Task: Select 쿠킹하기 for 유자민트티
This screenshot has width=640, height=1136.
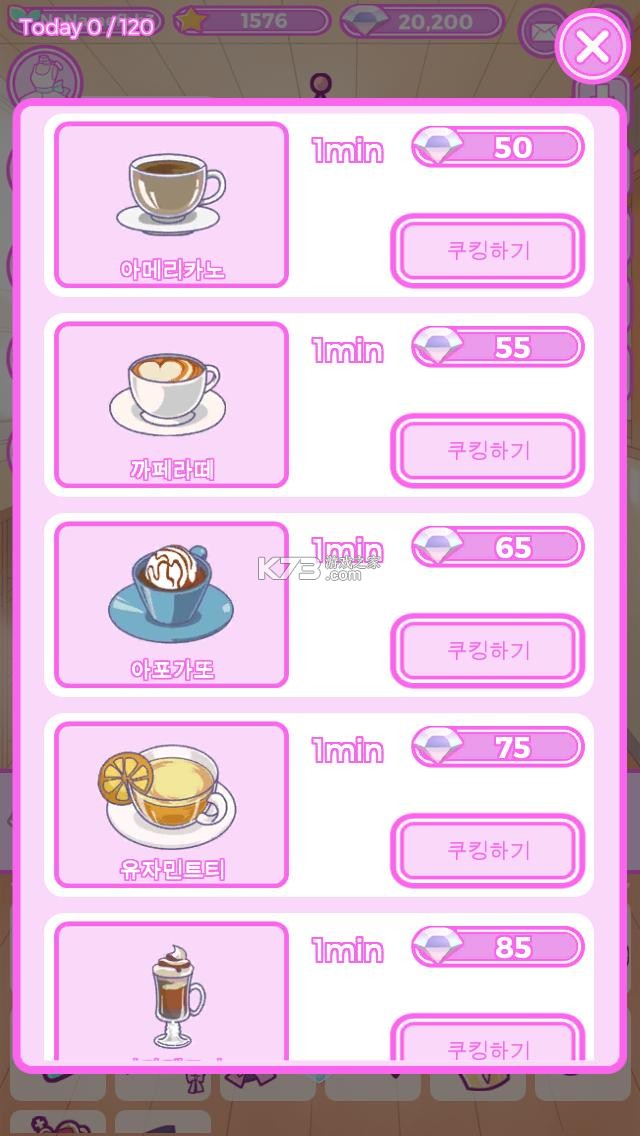Action: (487, 850)
